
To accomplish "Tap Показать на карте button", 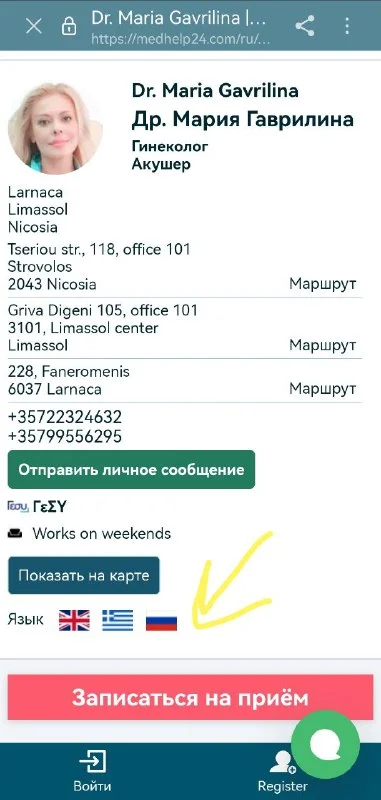I will click(84, 576).
